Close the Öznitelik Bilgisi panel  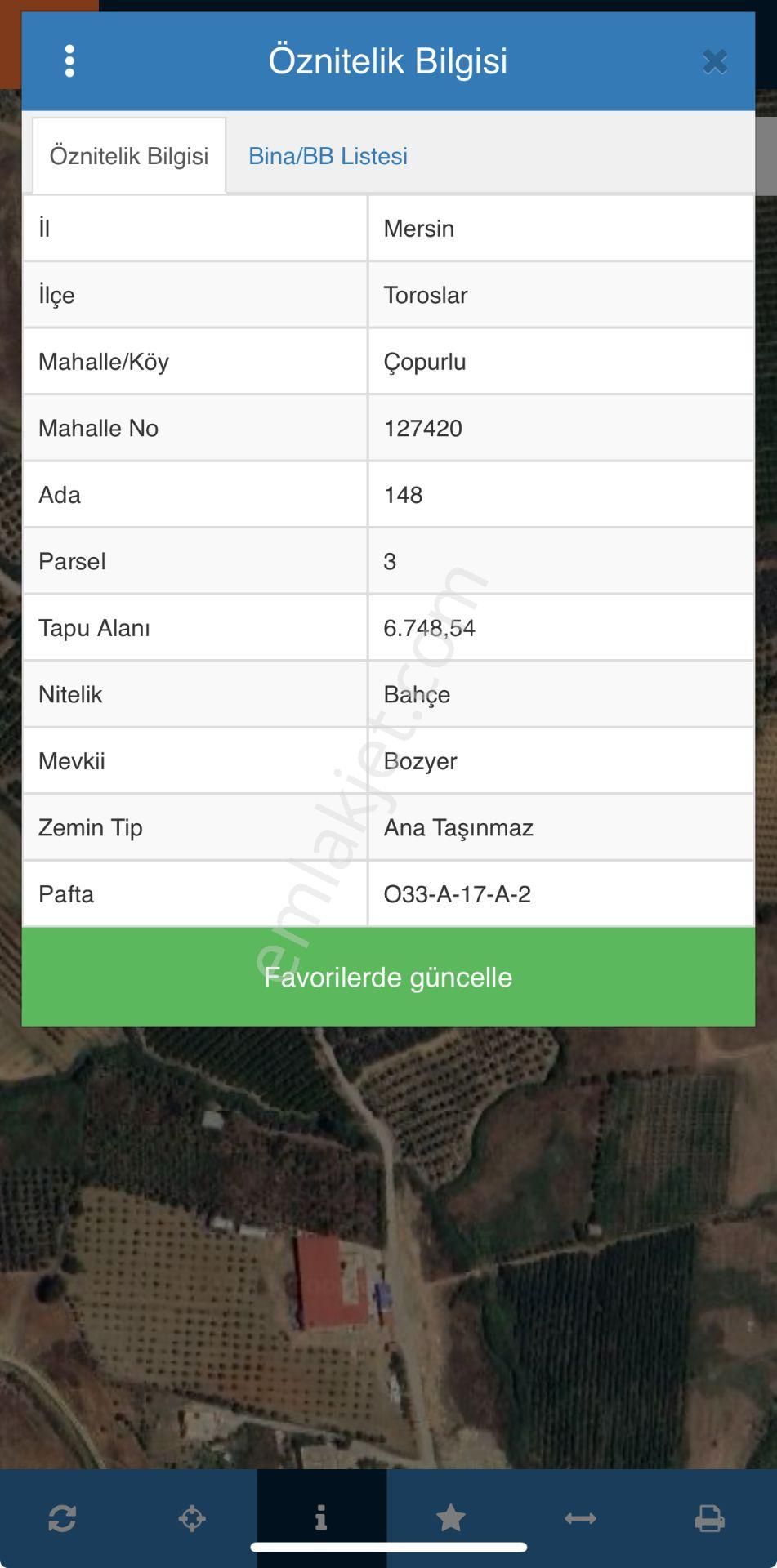click(714, 61)
